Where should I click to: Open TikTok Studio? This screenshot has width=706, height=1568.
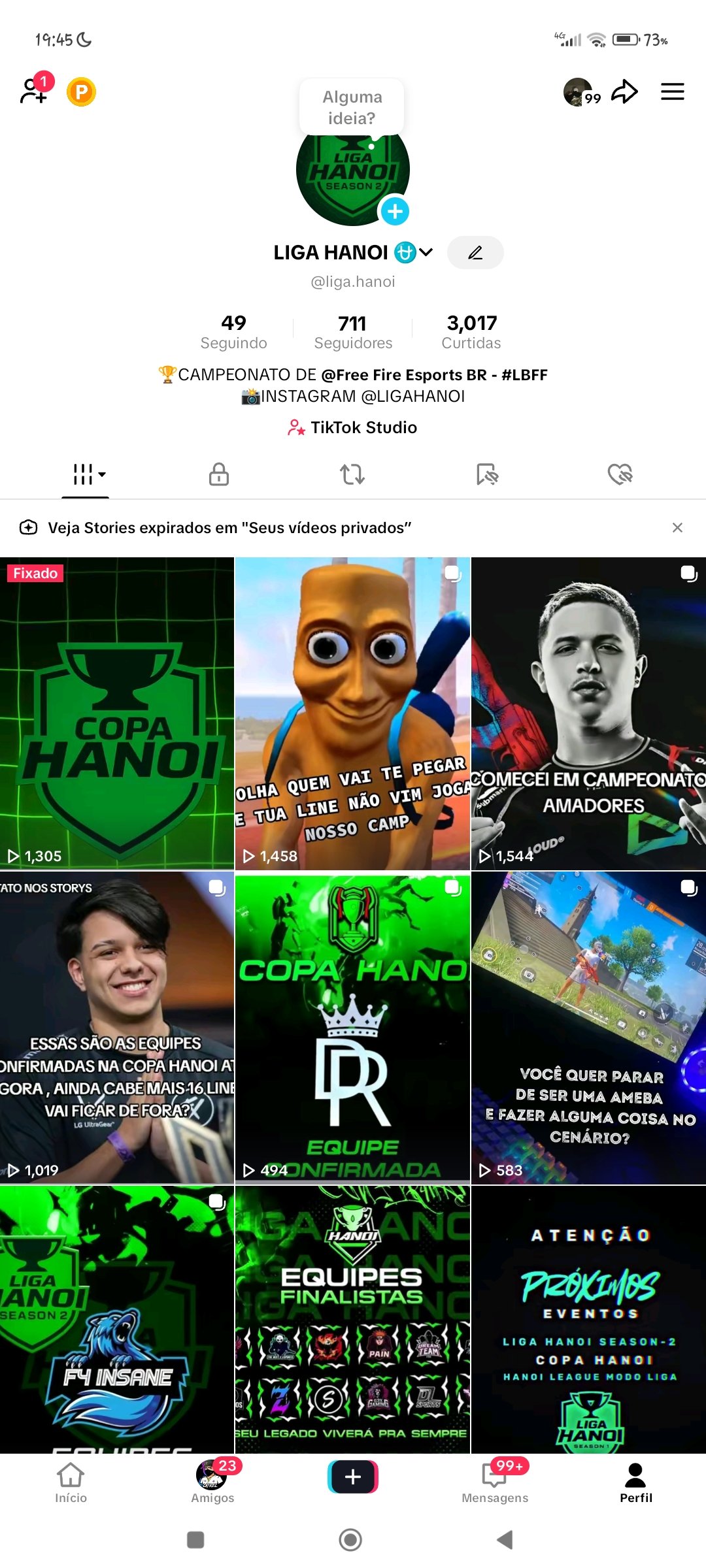[x=353, y=427]
